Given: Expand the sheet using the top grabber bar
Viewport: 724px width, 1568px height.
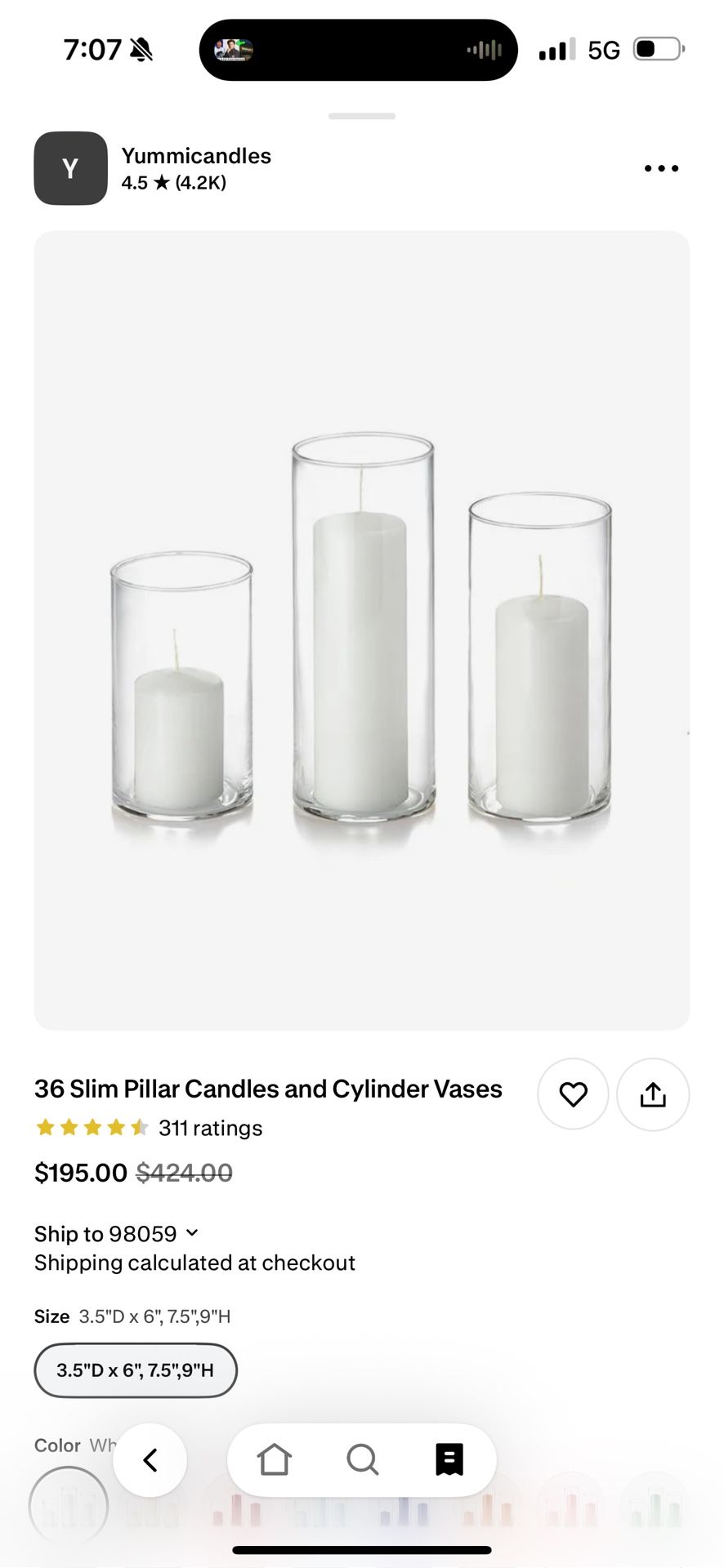Looking at the screenshot, I should click(360, 116).
